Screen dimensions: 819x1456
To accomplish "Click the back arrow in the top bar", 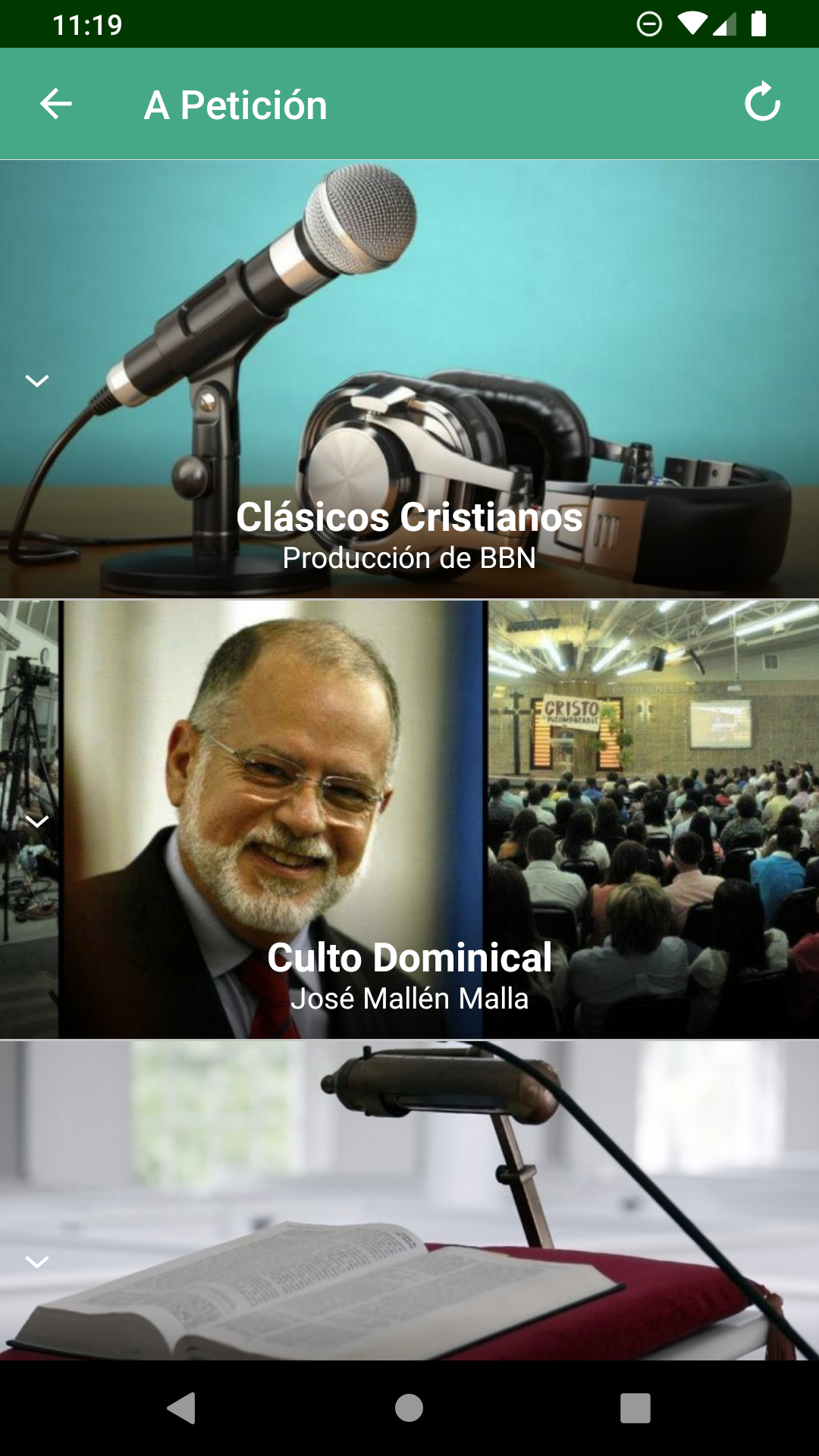I will pos(55,104).
